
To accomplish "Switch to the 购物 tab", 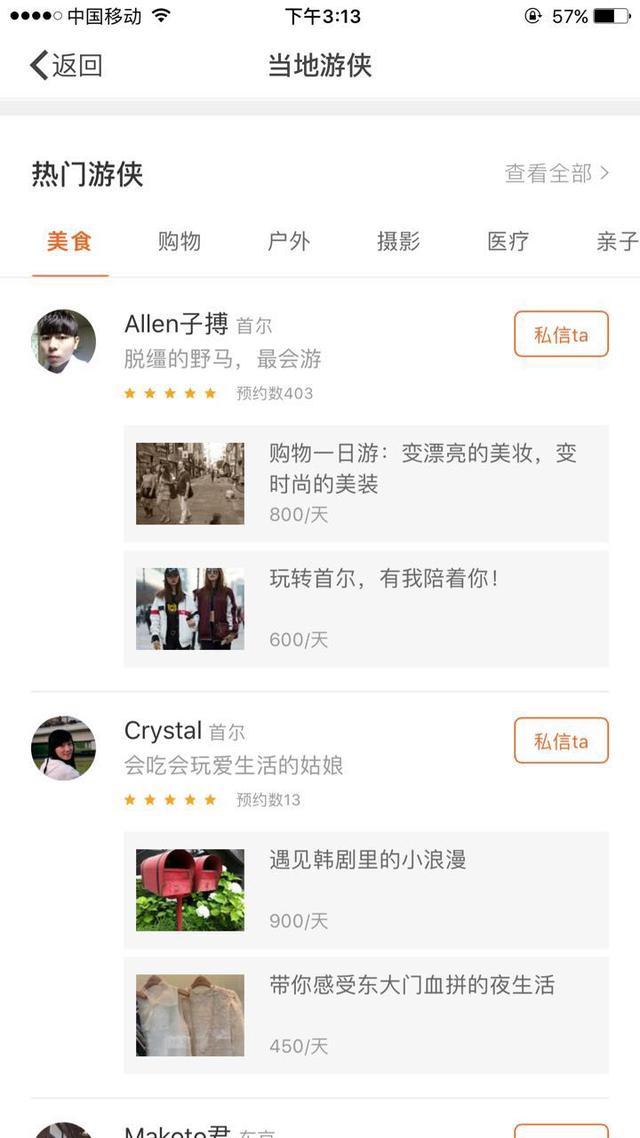I will point(179,242).
